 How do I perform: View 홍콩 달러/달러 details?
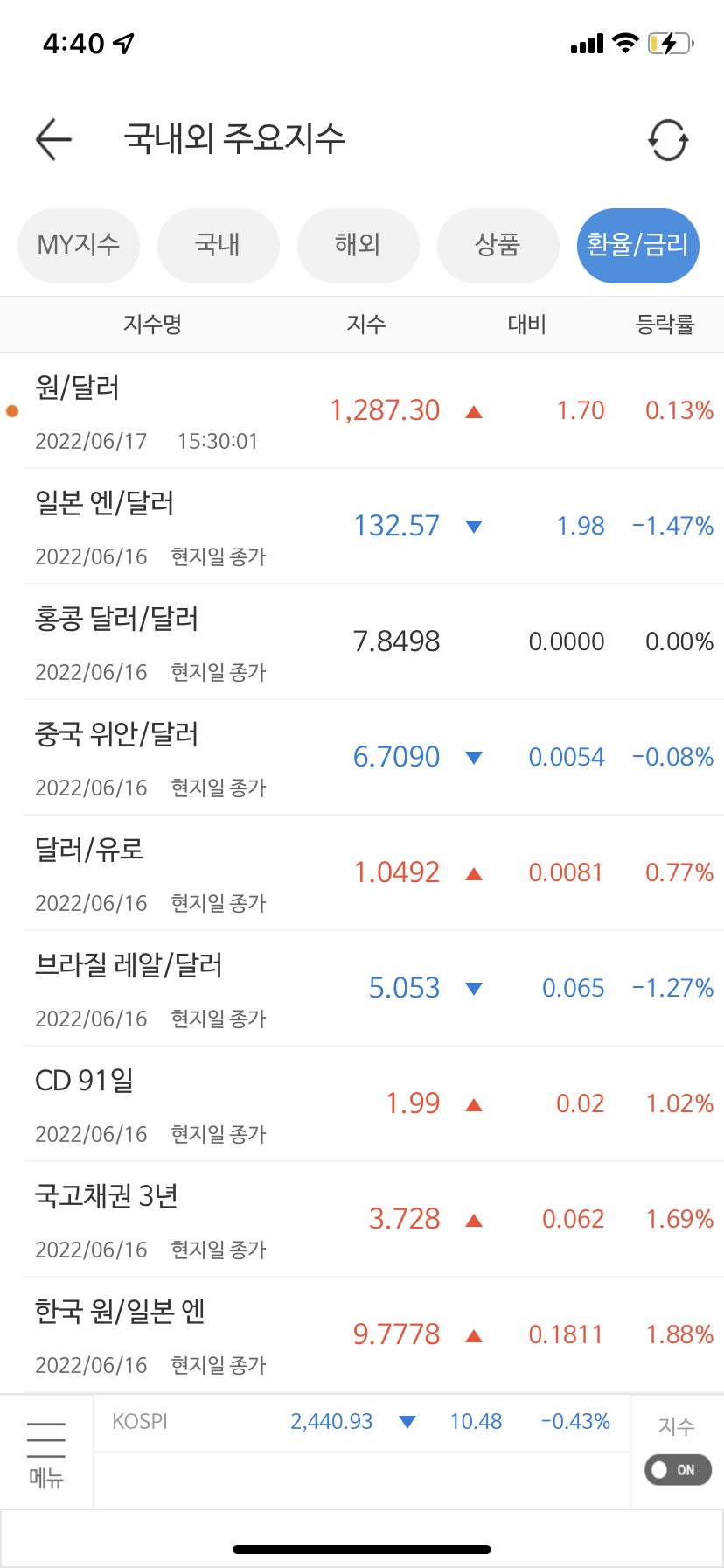[362, 642]
